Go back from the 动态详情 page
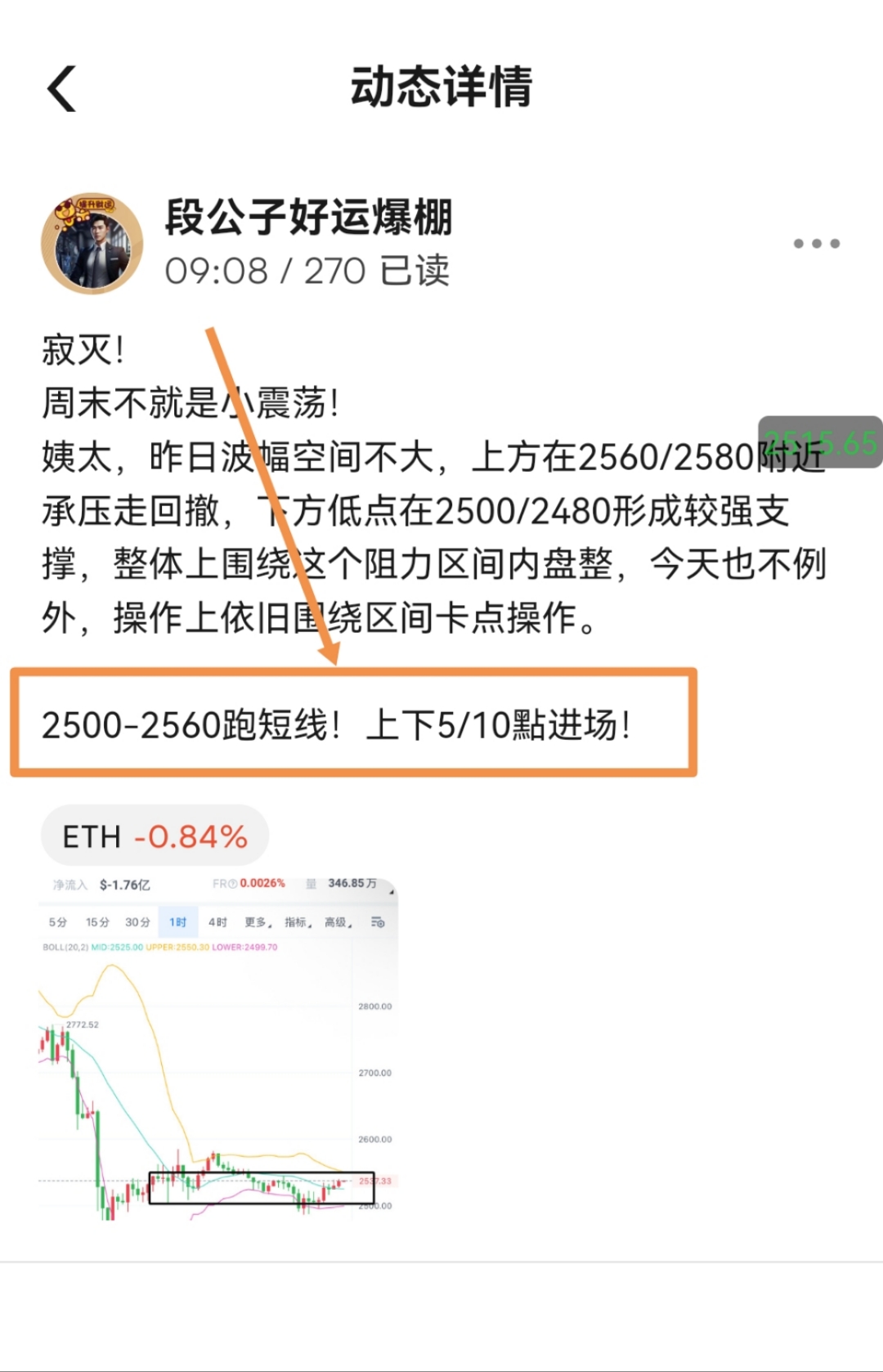The height and width of the screenshot is (1372, 883). tap(62, 88)
